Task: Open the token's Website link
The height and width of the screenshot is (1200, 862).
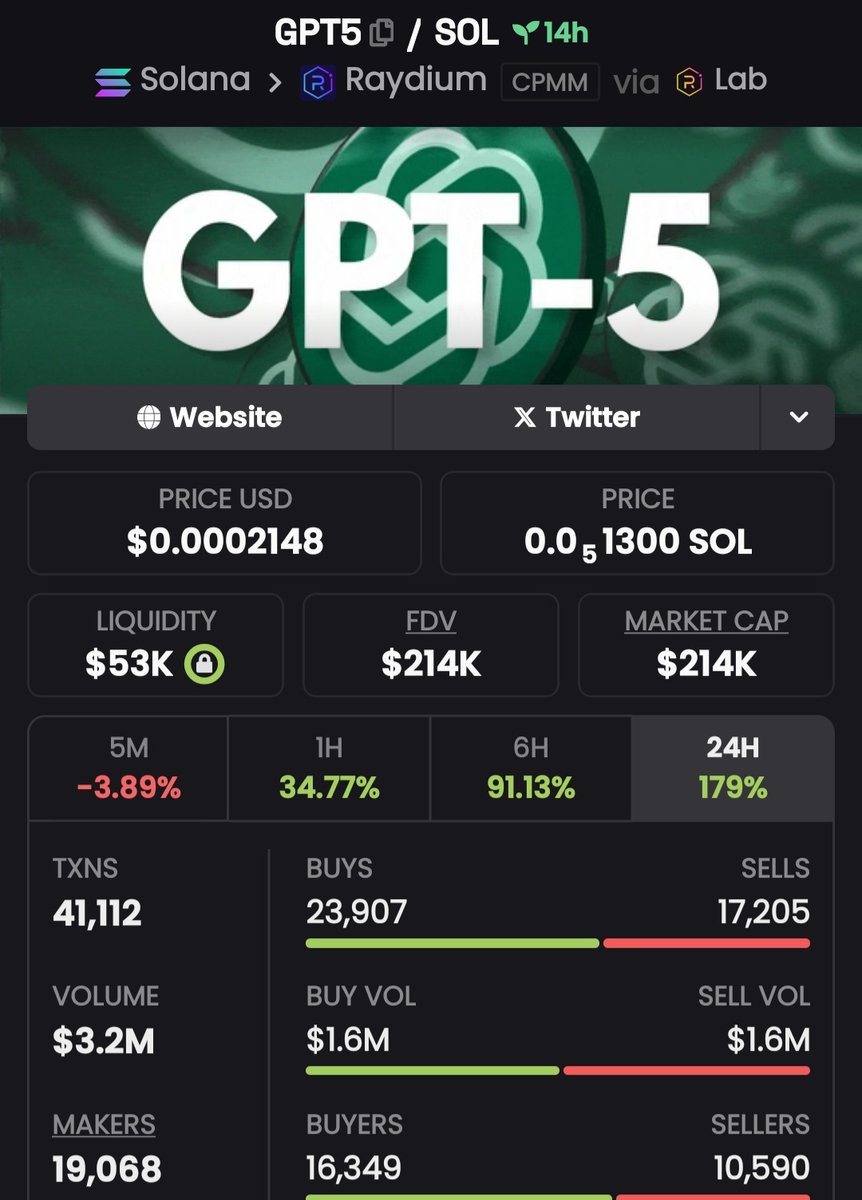Action: click(x=210, y=417)
